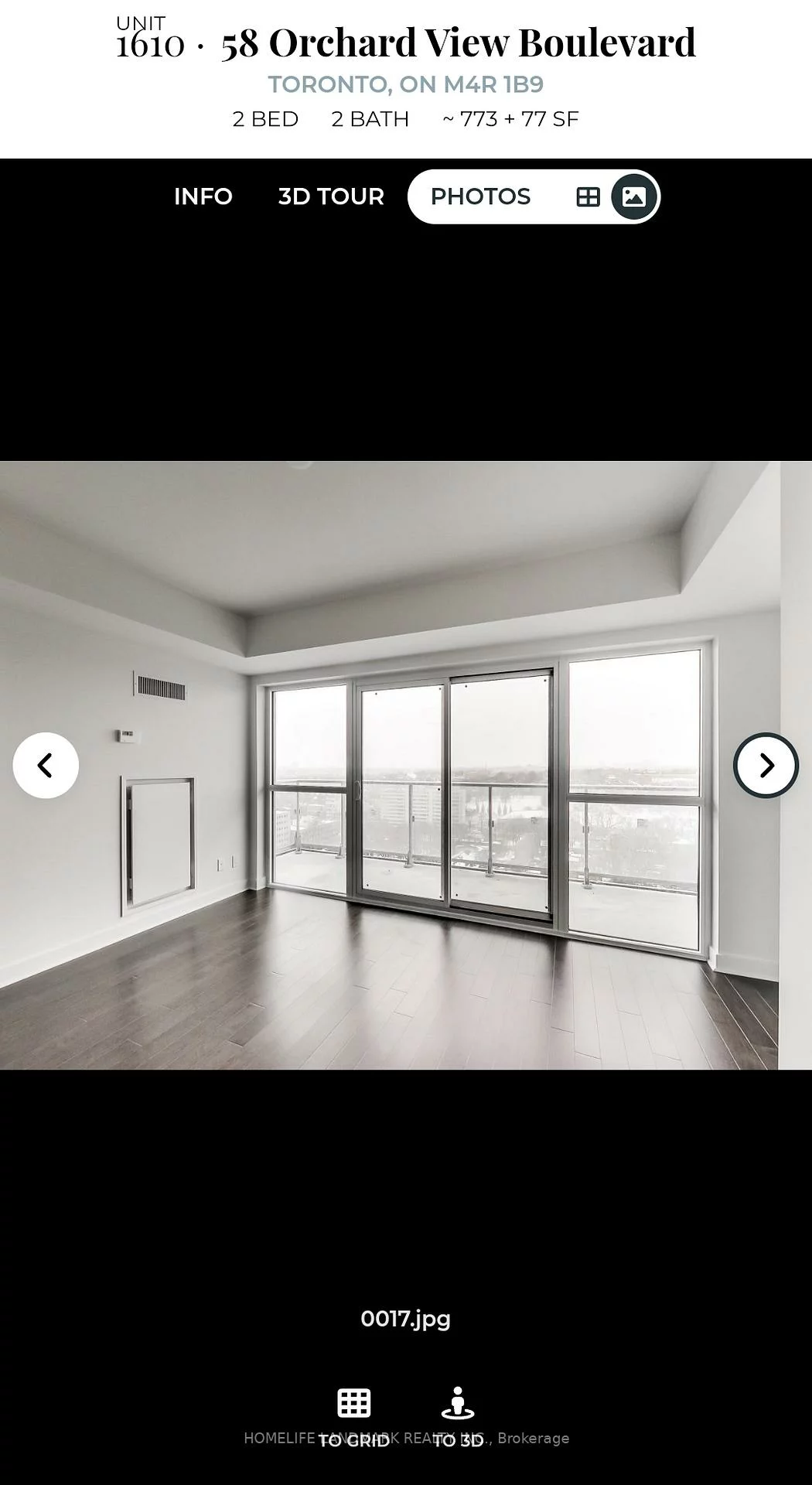Open the PHOTOS view selector
The width and height of the screenshot is (812, 1485).
[480, 196]
